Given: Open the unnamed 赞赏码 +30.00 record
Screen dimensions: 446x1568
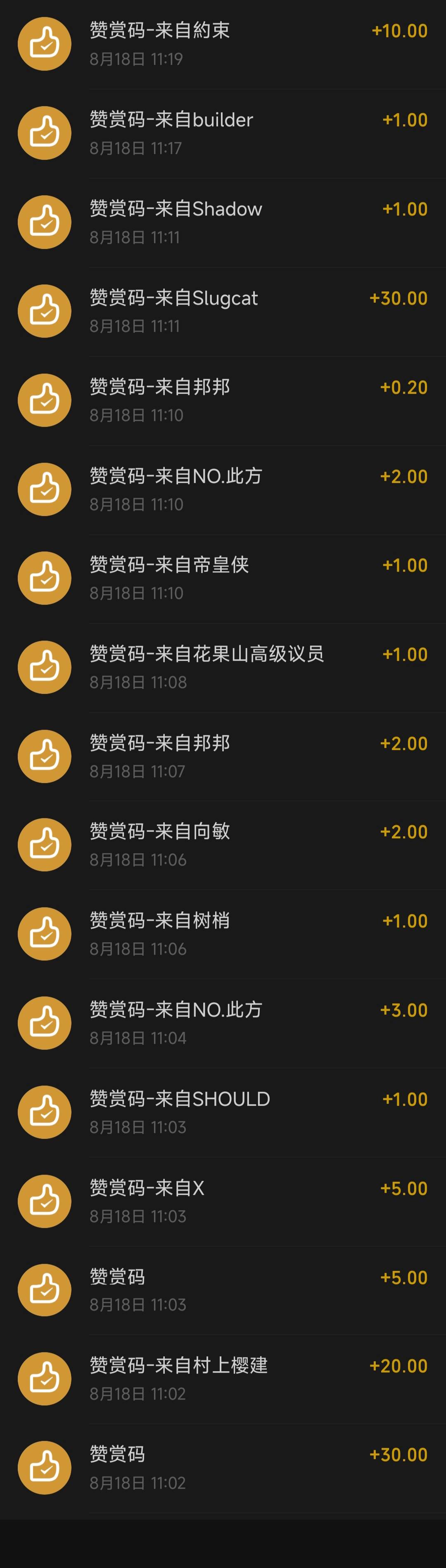Looking at the screenshot, I should point(223,1468).
